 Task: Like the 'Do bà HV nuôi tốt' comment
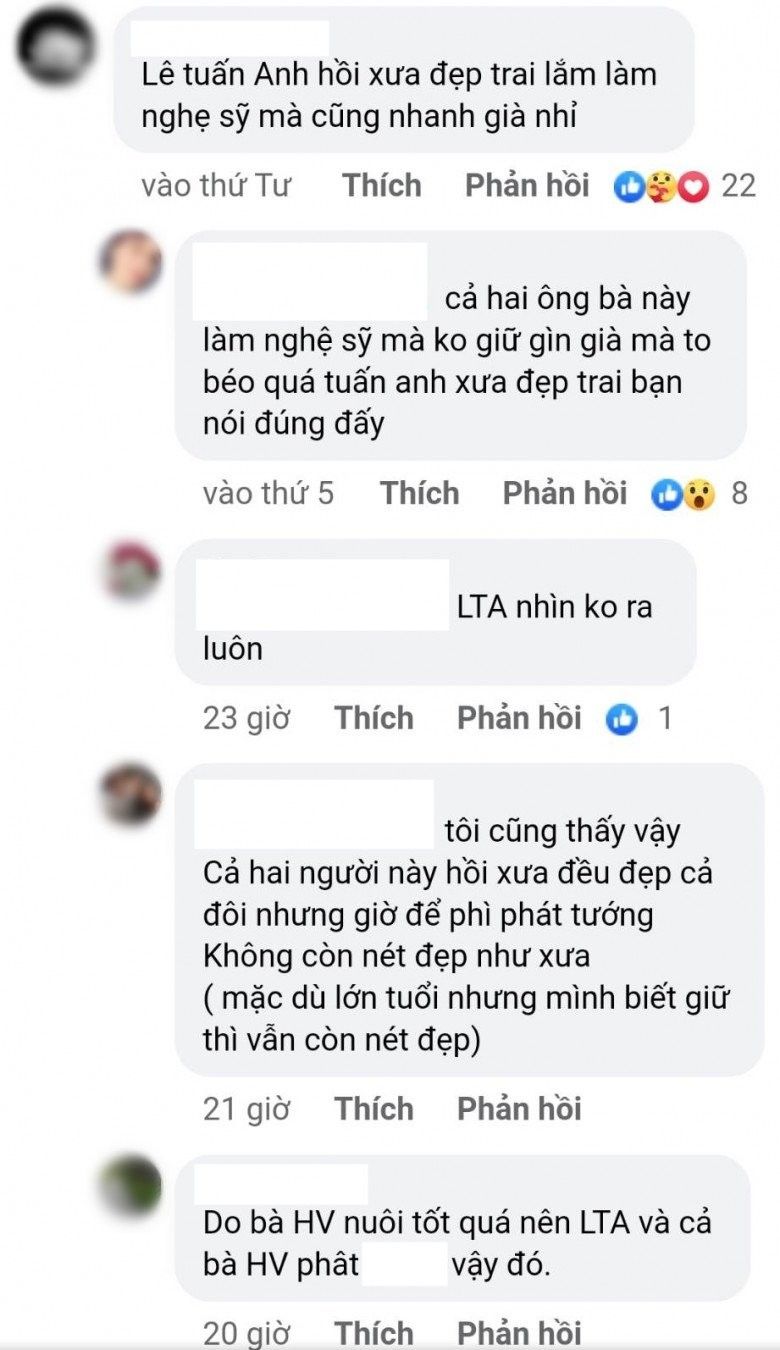coord(373,1333)
